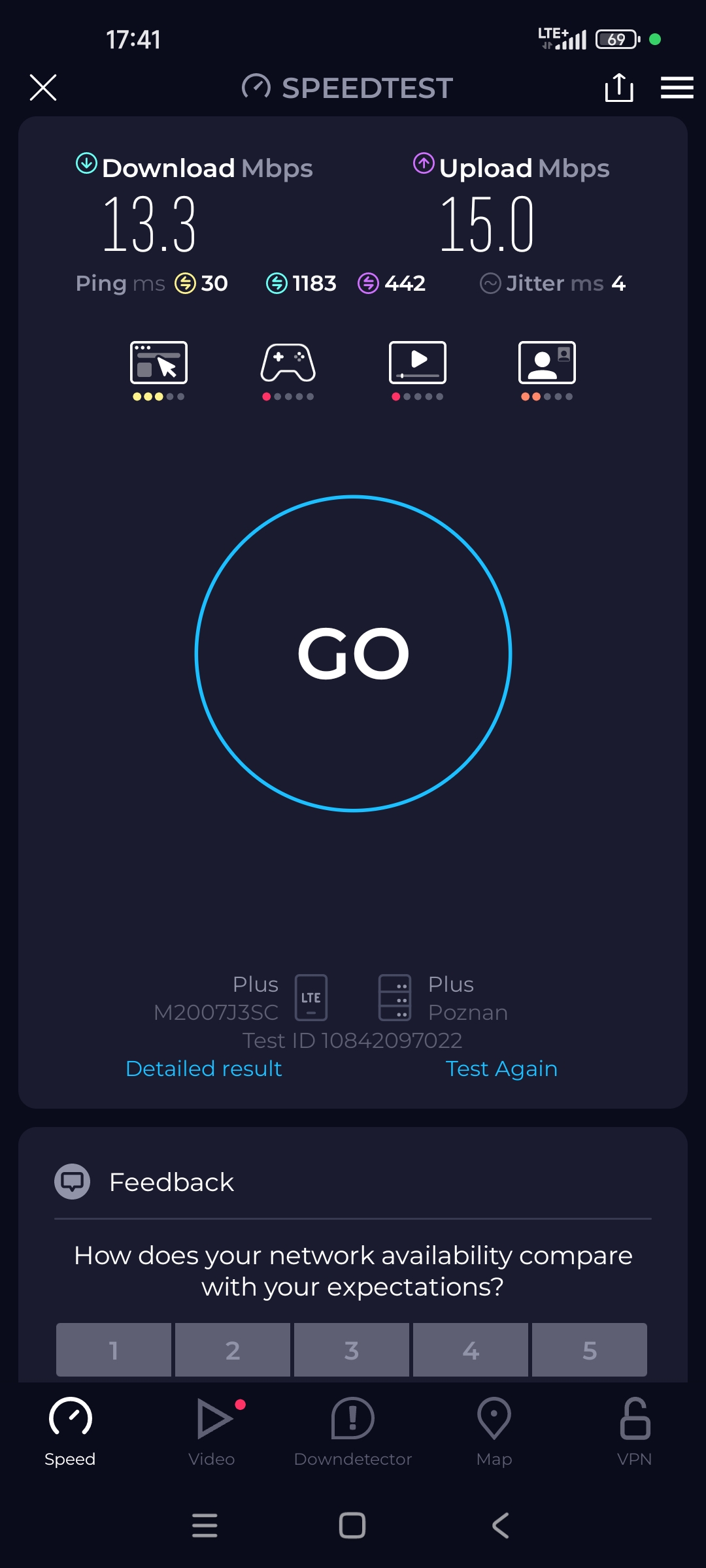
Task: View web browsing experience rating
Action: (x=159, y=369)
